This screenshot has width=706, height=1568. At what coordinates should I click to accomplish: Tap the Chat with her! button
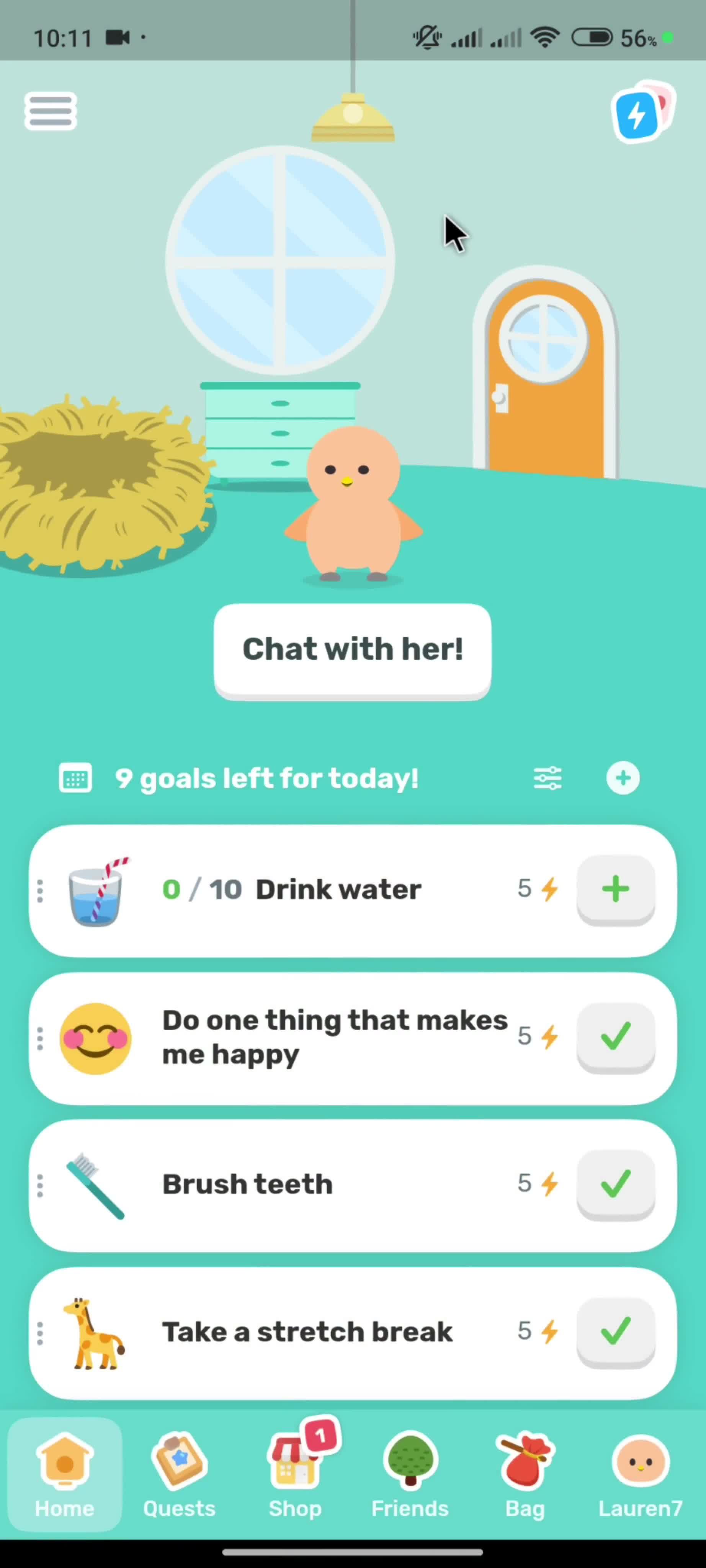[x=352, y=650]
